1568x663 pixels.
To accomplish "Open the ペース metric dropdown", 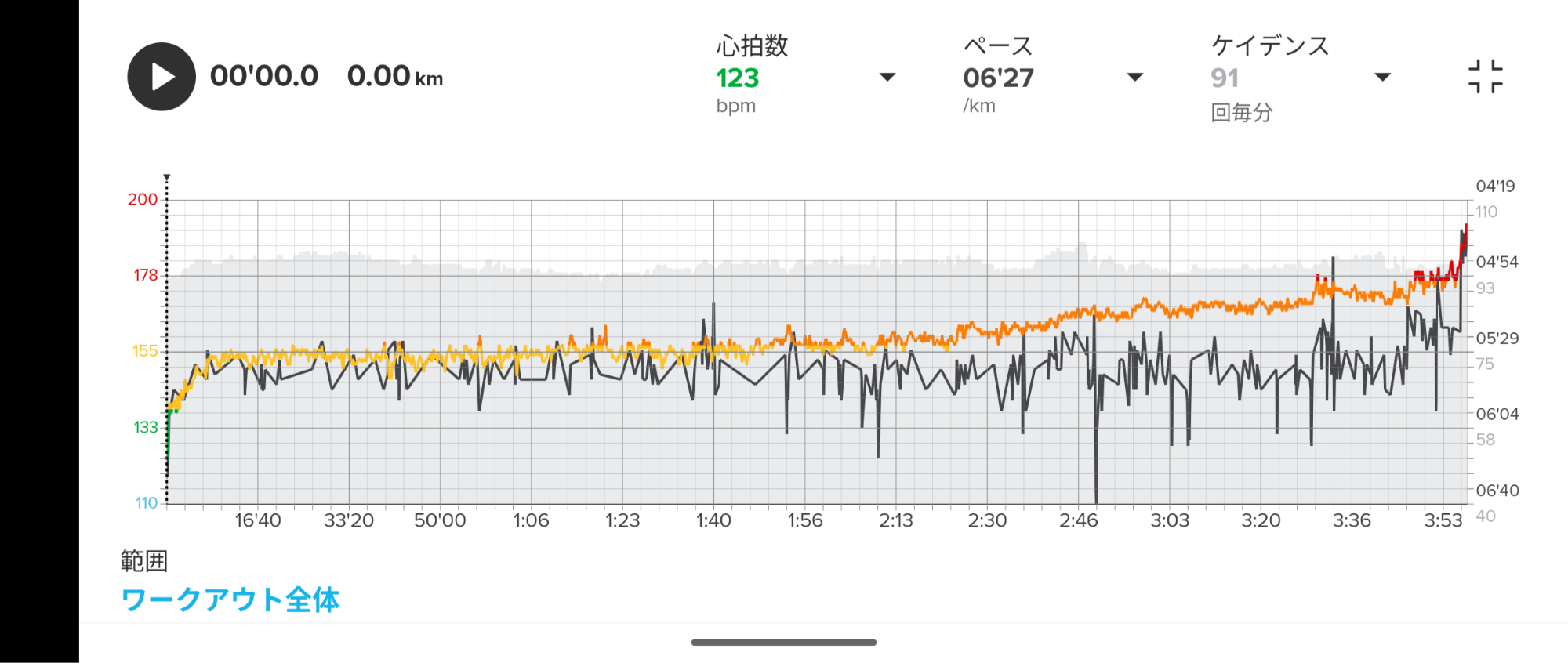I will click(1134, 77).
